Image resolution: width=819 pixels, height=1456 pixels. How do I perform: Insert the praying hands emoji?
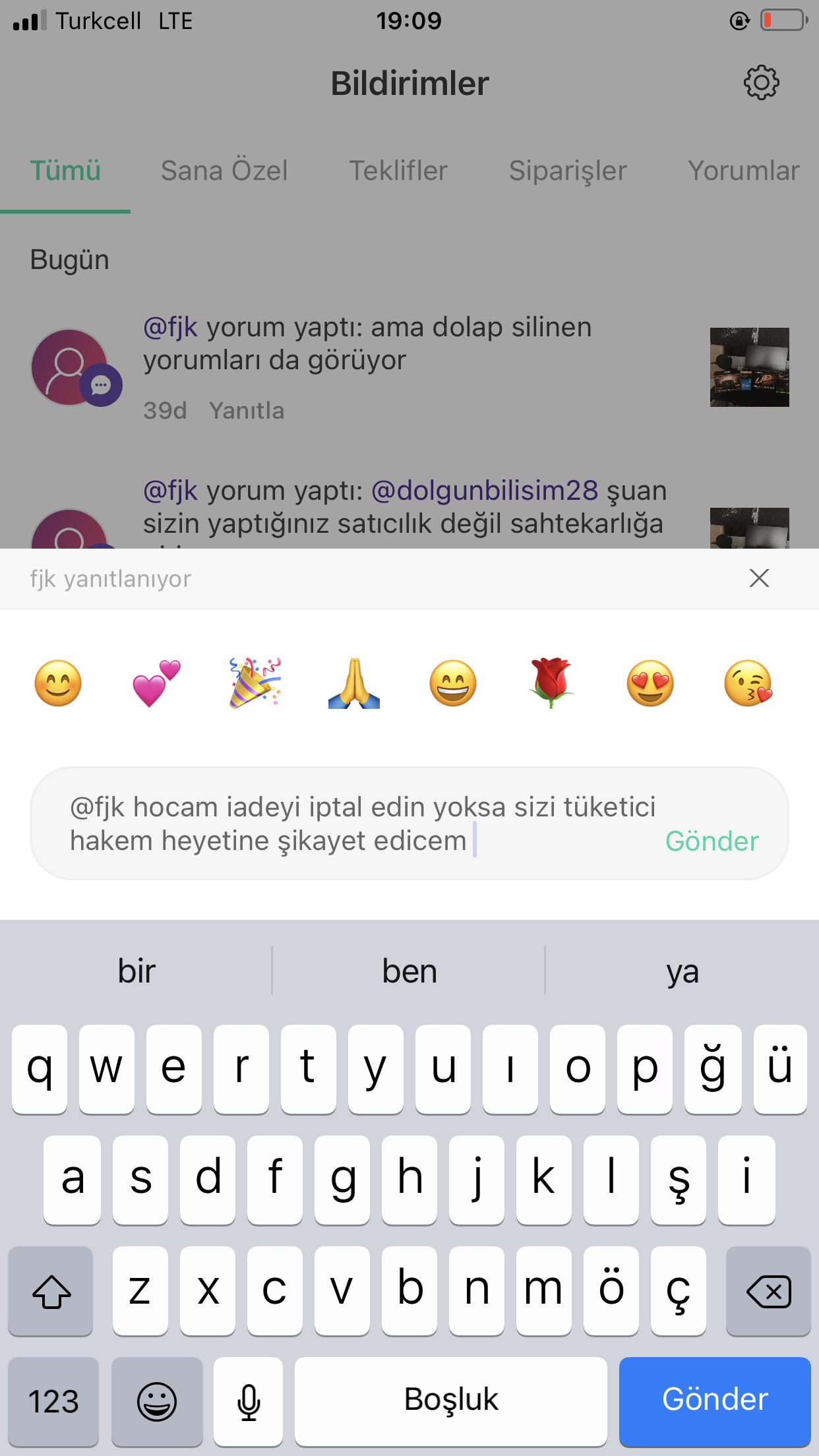[354, 682]
